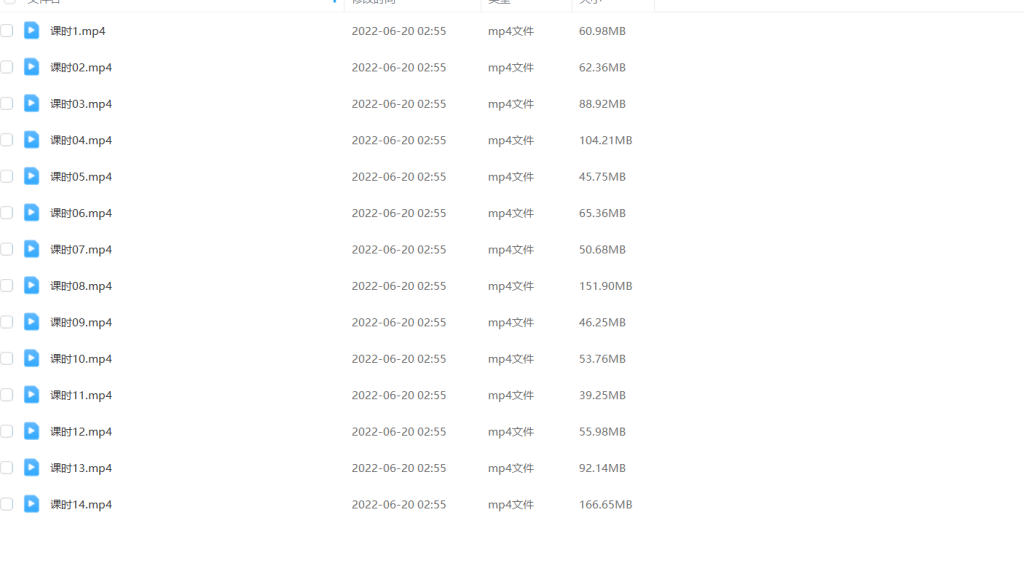Image resolution: width=1024 pixels, height=566 pixels.
Task: Select the checkbox for 课时02.mp4
Action: coord(6,67)
